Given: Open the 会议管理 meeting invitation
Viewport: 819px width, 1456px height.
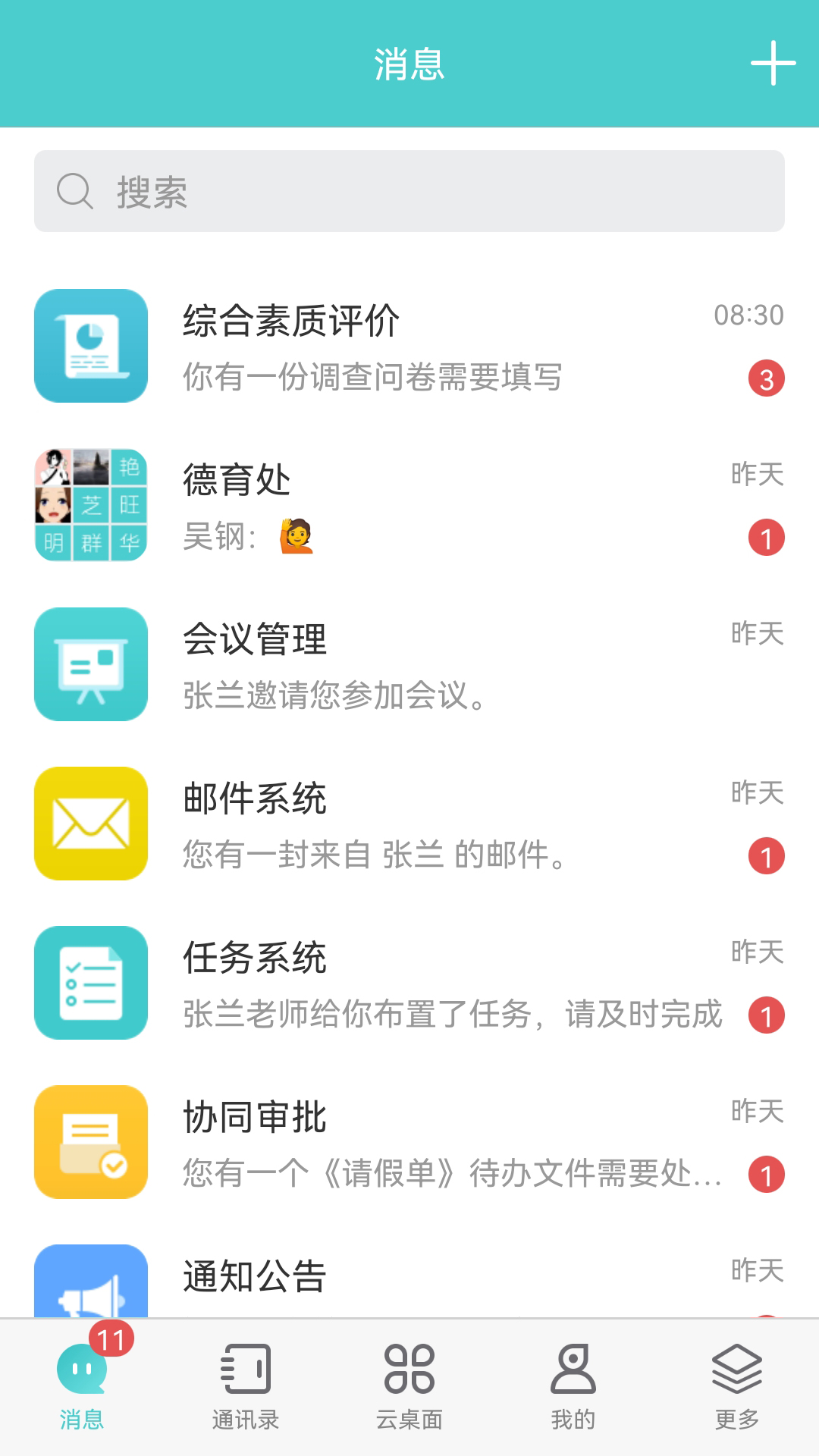Looking at the screenshot, I should pyautogui.click(x=409, y=664).
